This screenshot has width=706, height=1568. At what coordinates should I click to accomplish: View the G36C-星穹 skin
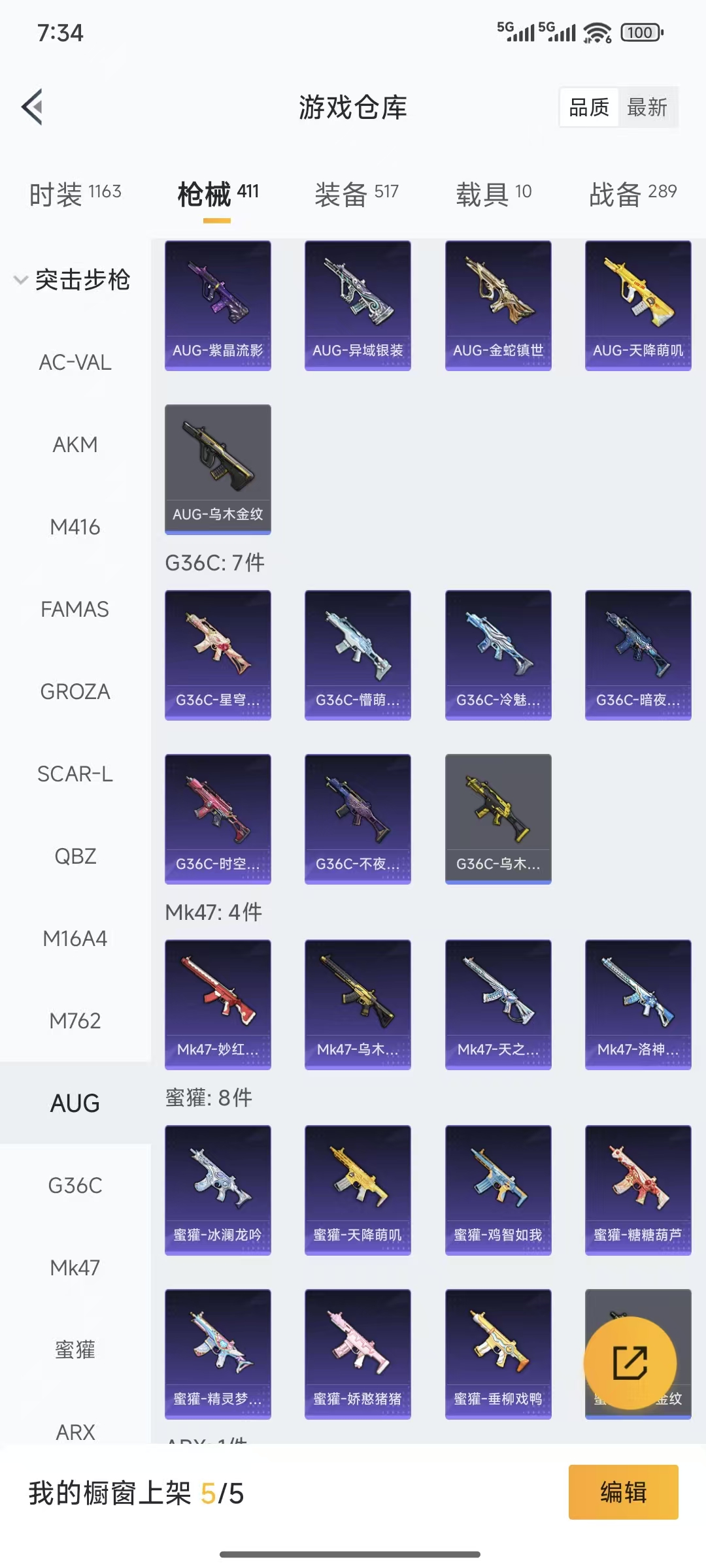[218, 655]
